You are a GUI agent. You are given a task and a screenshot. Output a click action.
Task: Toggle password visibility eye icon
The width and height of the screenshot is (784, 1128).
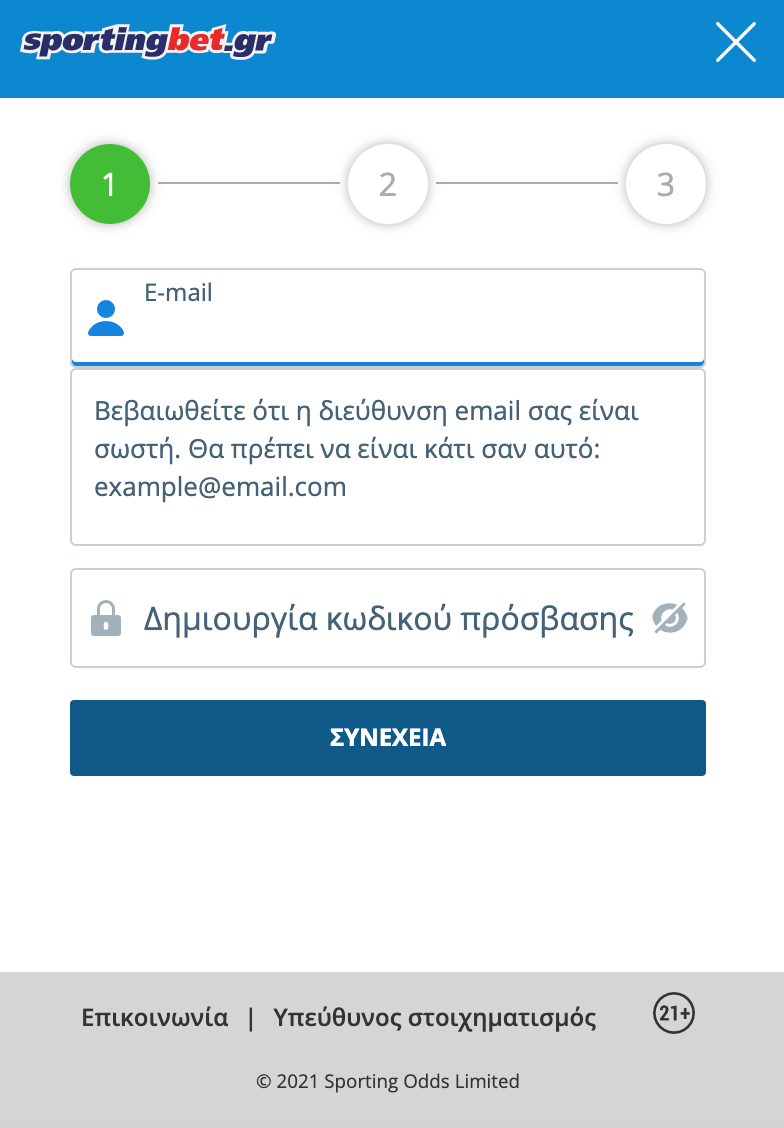pyautogui.click(x=670, y=619)
